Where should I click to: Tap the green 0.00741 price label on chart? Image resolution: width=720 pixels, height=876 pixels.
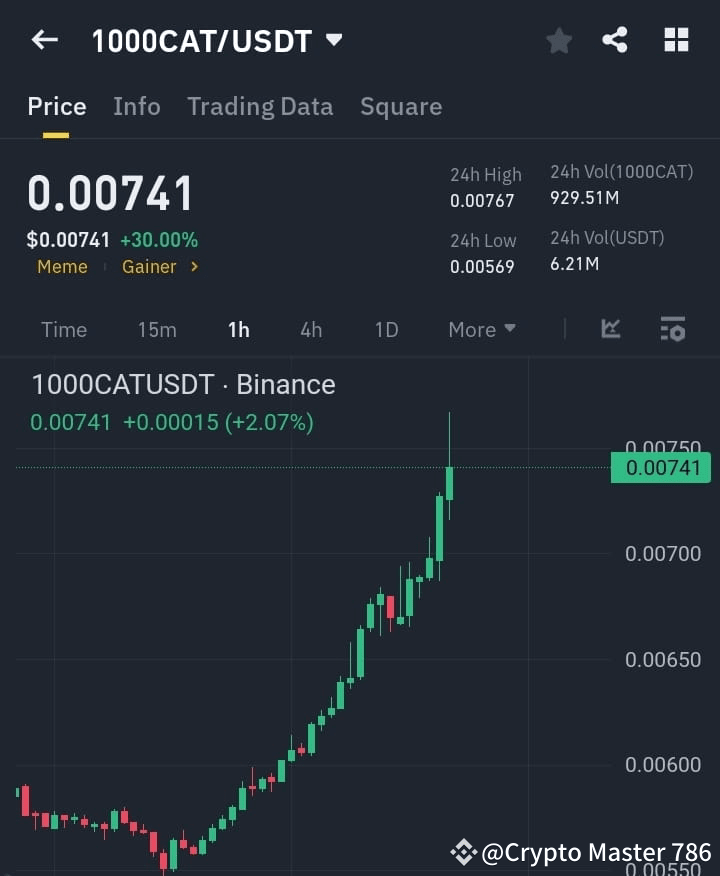(x=660, y=467)
